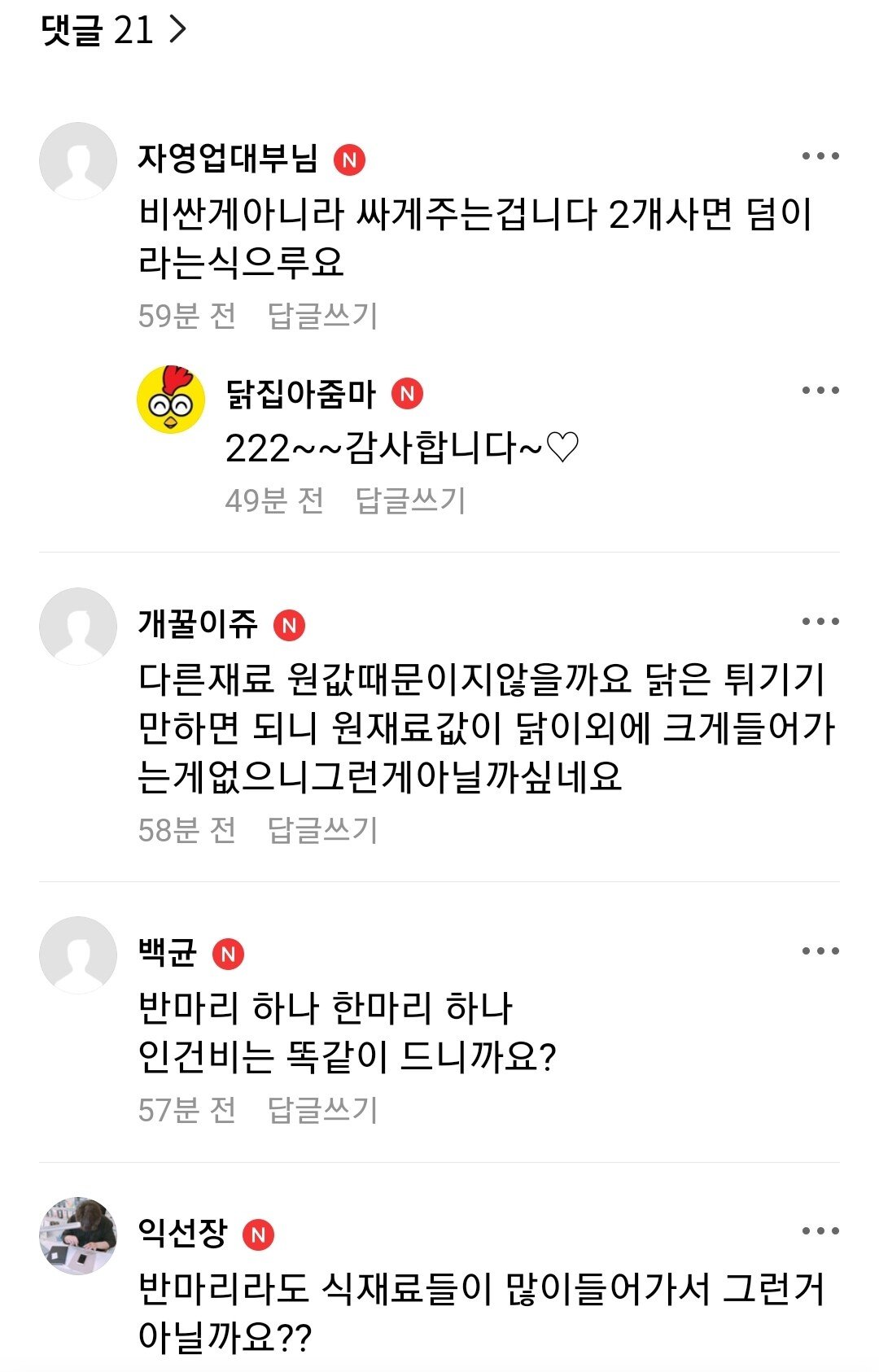This screenshot has width=879, height=1372.
Task: Reply to 자영업대부님's comment via 답글쓰기
Action: coord(322,316)
